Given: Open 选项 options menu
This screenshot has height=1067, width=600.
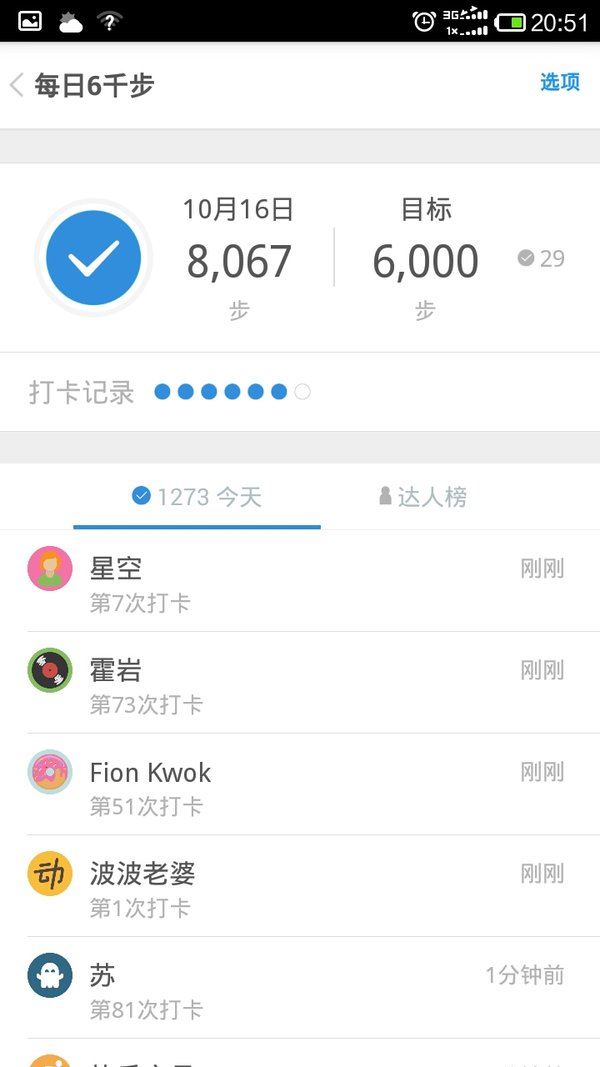Looking at the screenshot, I should coord(560,82).
